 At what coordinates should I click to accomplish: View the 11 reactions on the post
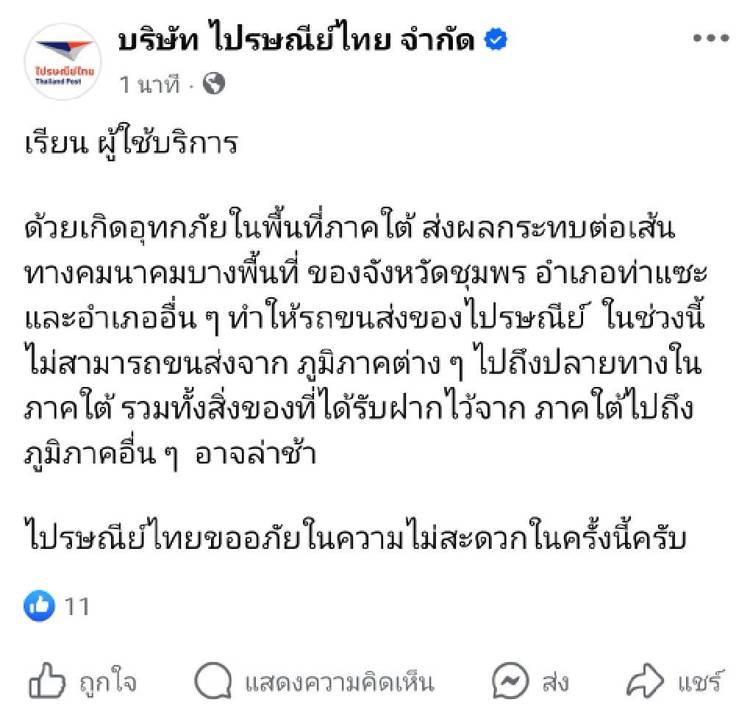[57, 606]
